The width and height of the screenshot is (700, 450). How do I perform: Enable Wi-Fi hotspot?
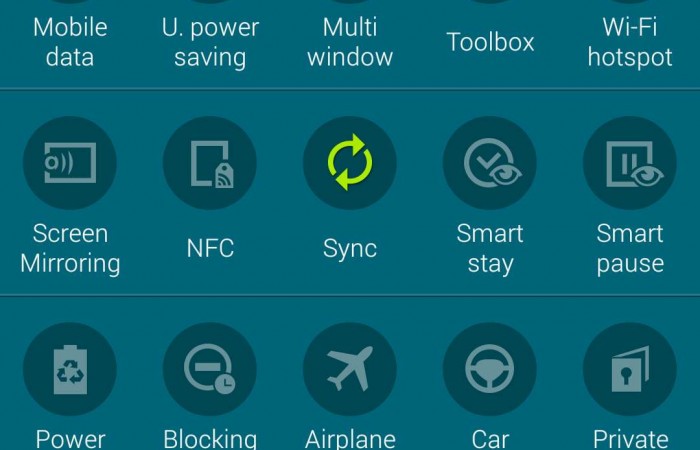(630, 41)
